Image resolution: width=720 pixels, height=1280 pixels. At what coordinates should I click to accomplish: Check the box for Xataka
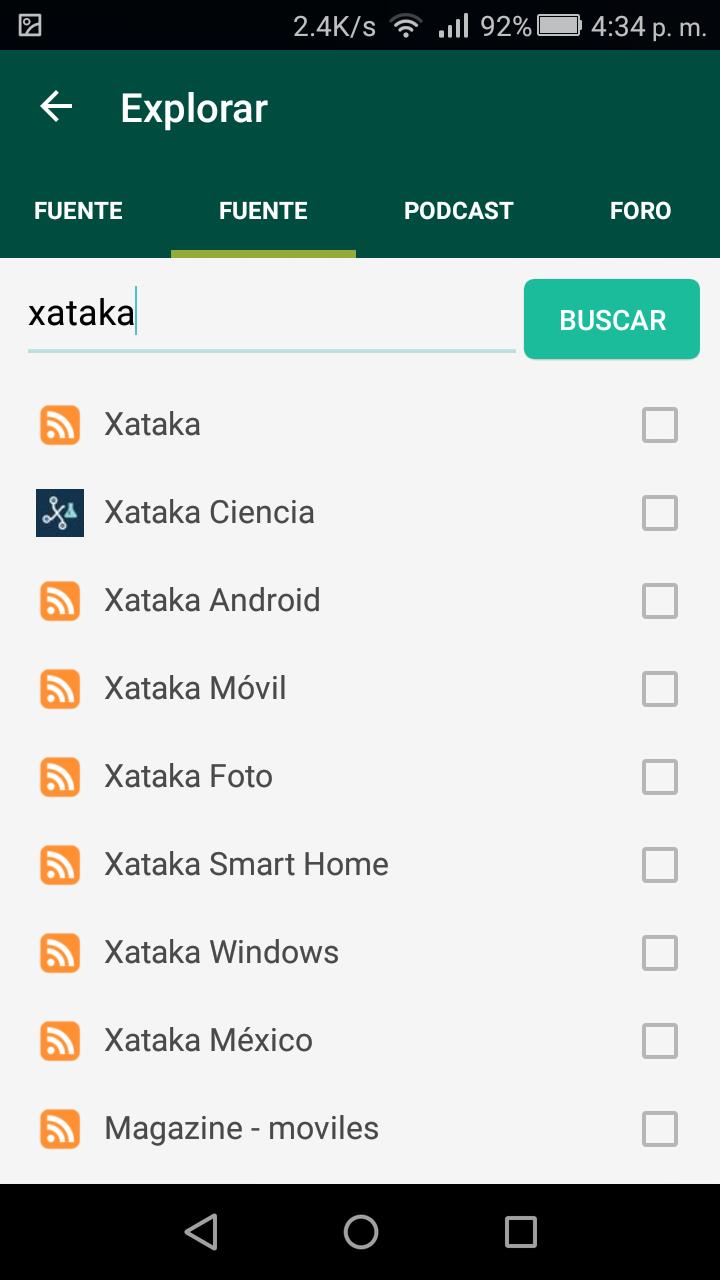click(660, 425)
